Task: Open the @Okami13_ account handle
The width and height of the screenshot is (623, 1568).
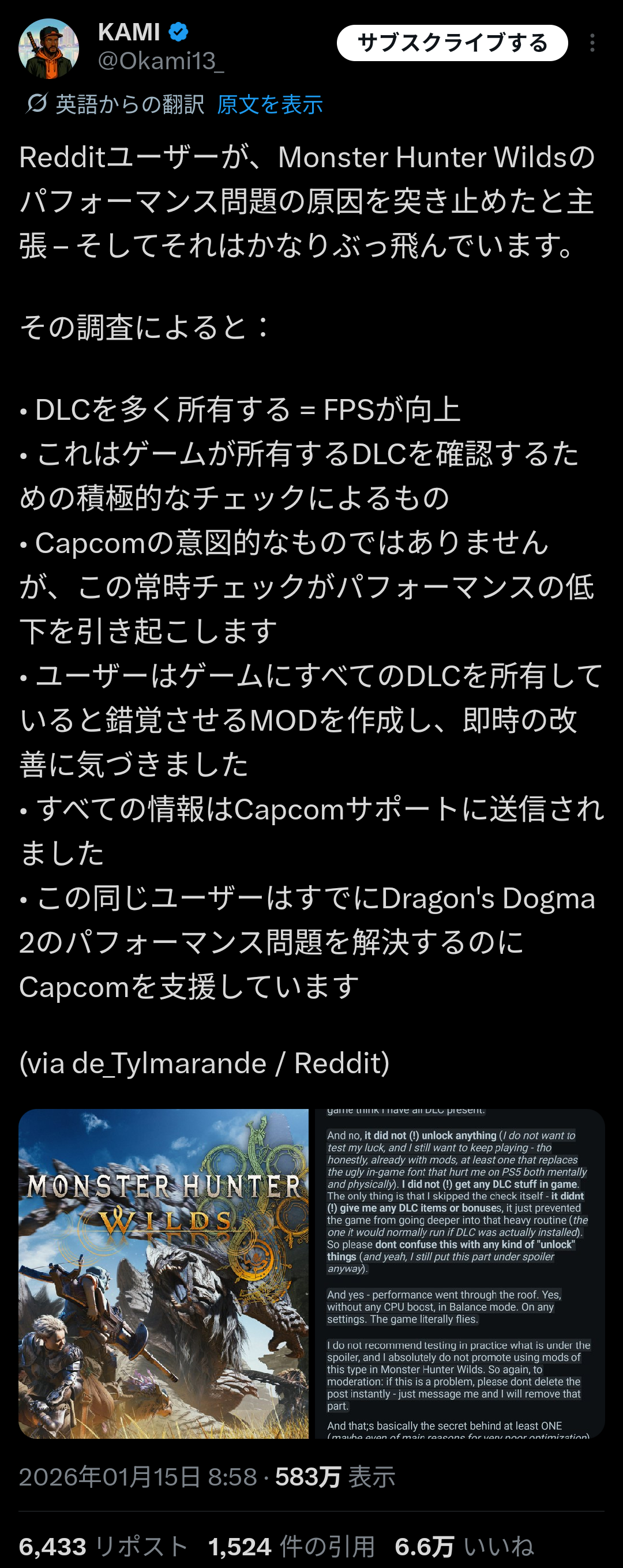Action: (161, 61)
